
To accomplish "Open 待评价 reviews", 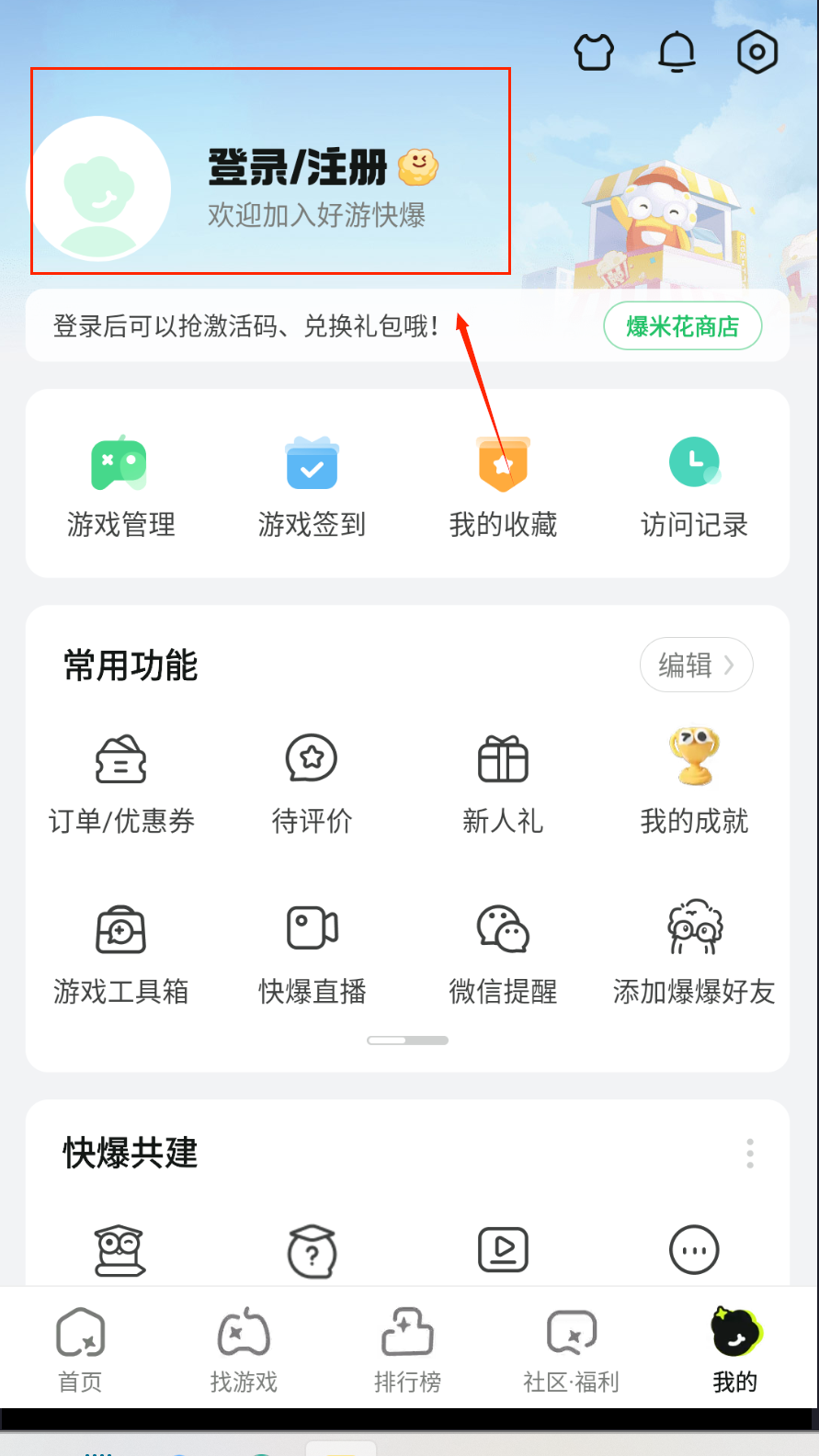I will pyautogui.click(x=312, y=782).
